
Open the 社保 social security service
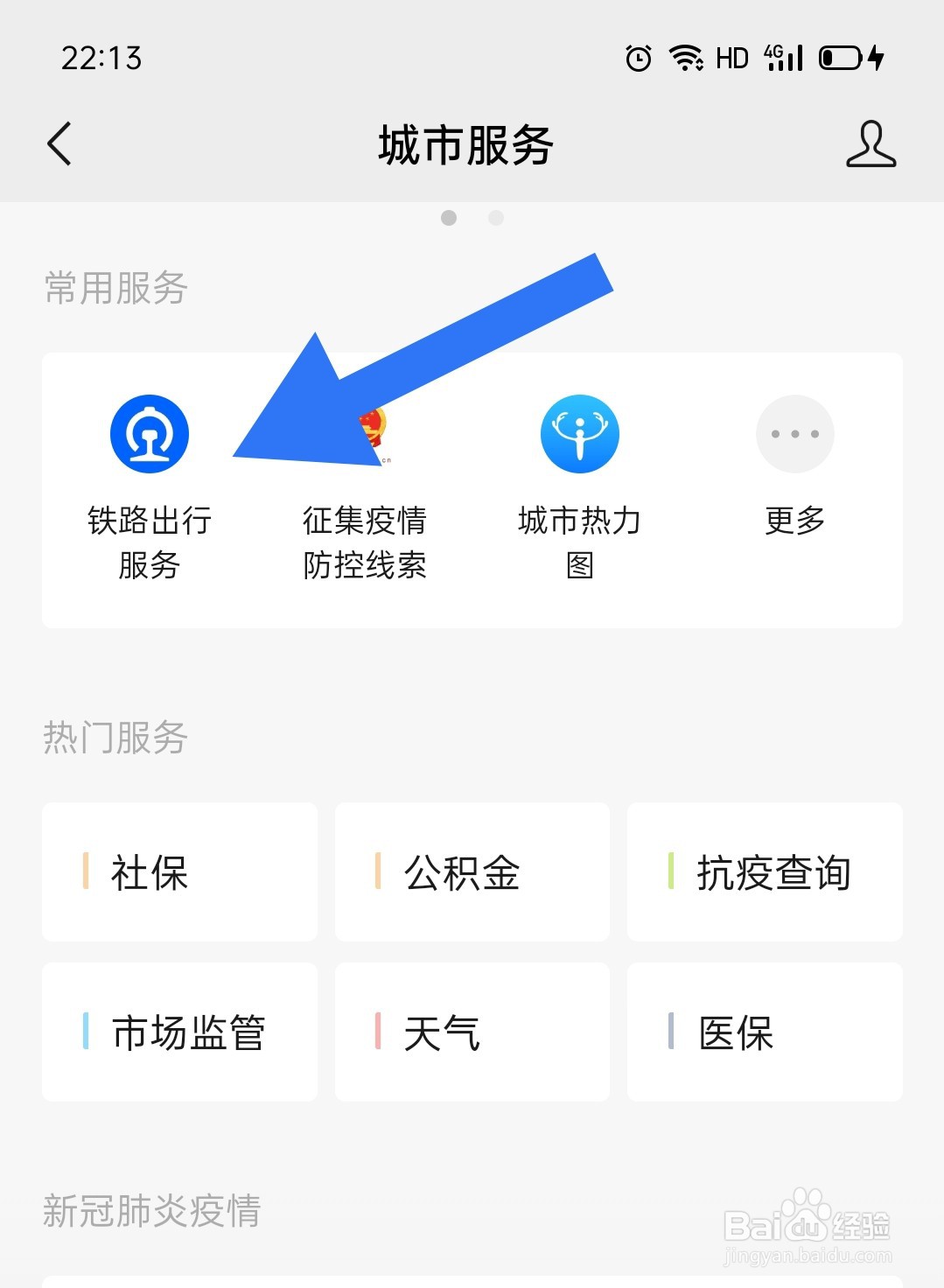pos(178,872)
